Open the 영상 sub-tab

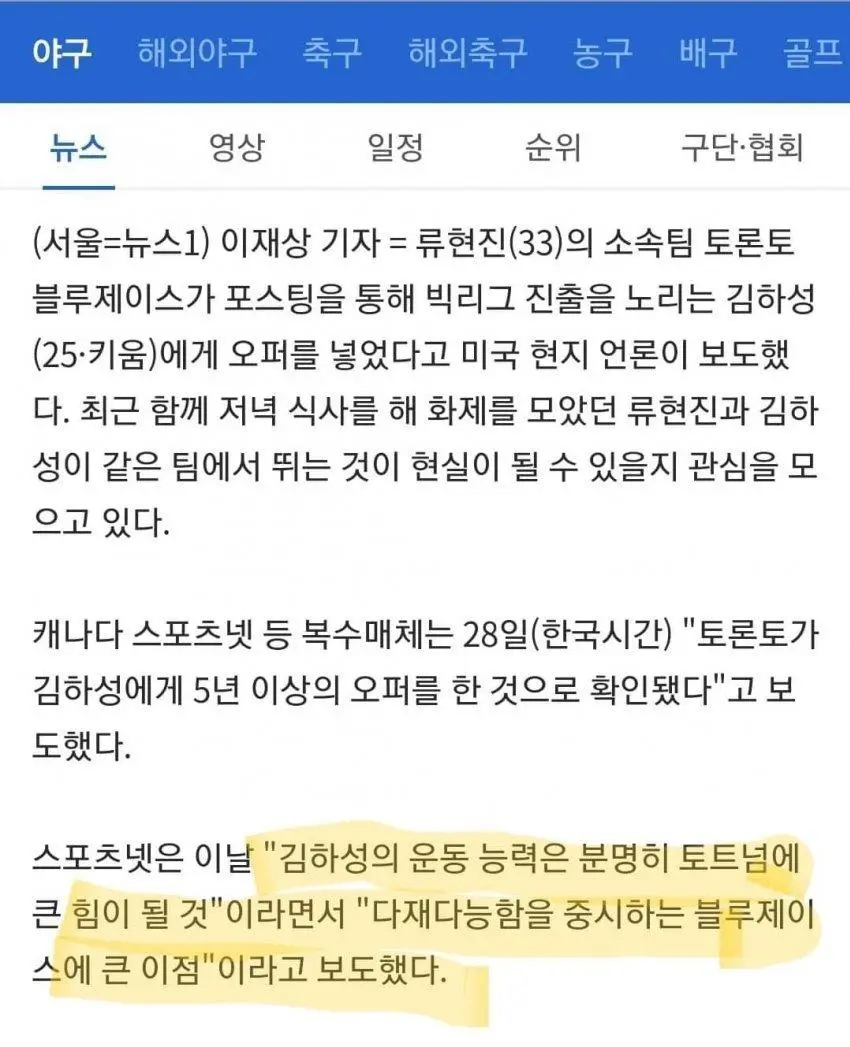pos(237,148)
